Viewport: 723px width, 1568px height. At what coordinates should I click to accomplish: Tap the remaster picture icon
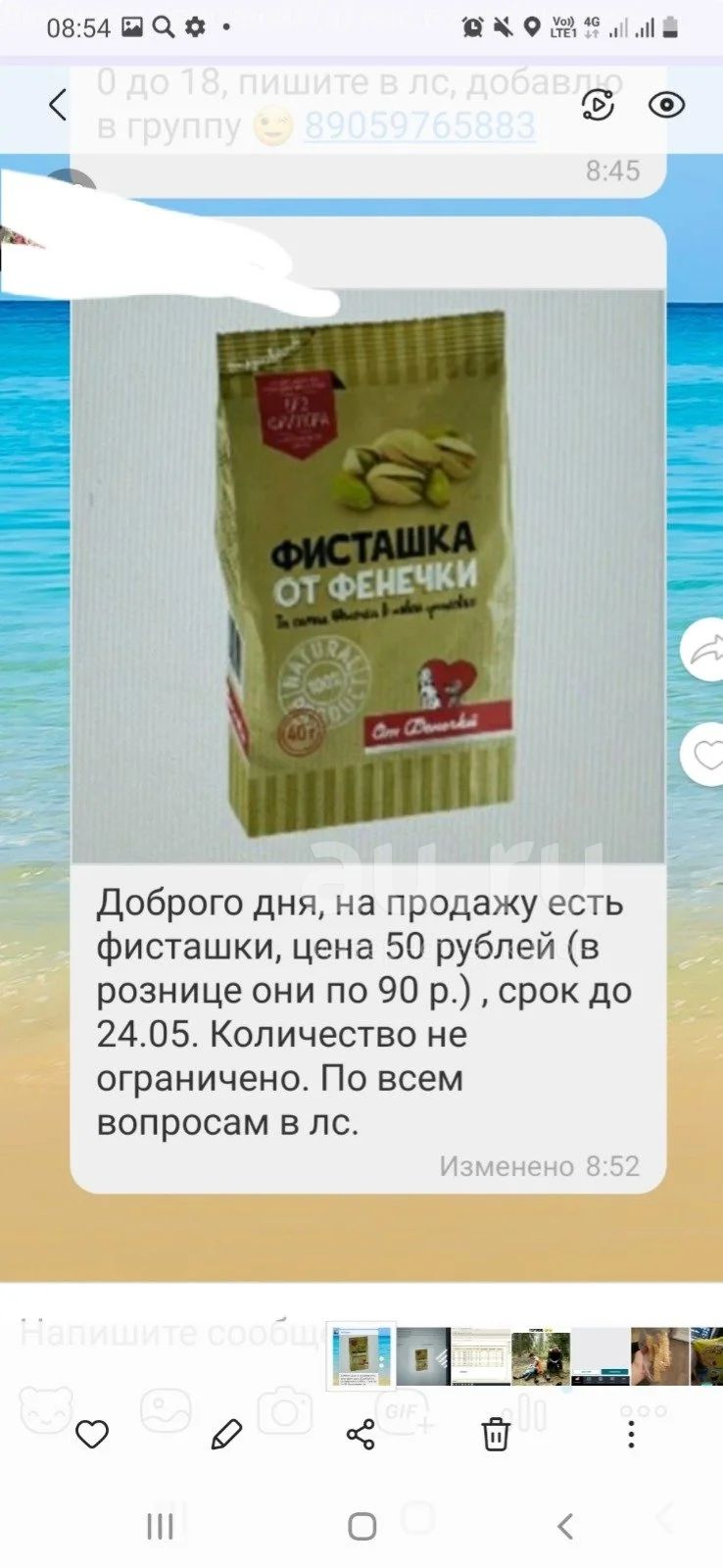coord(599,105)
